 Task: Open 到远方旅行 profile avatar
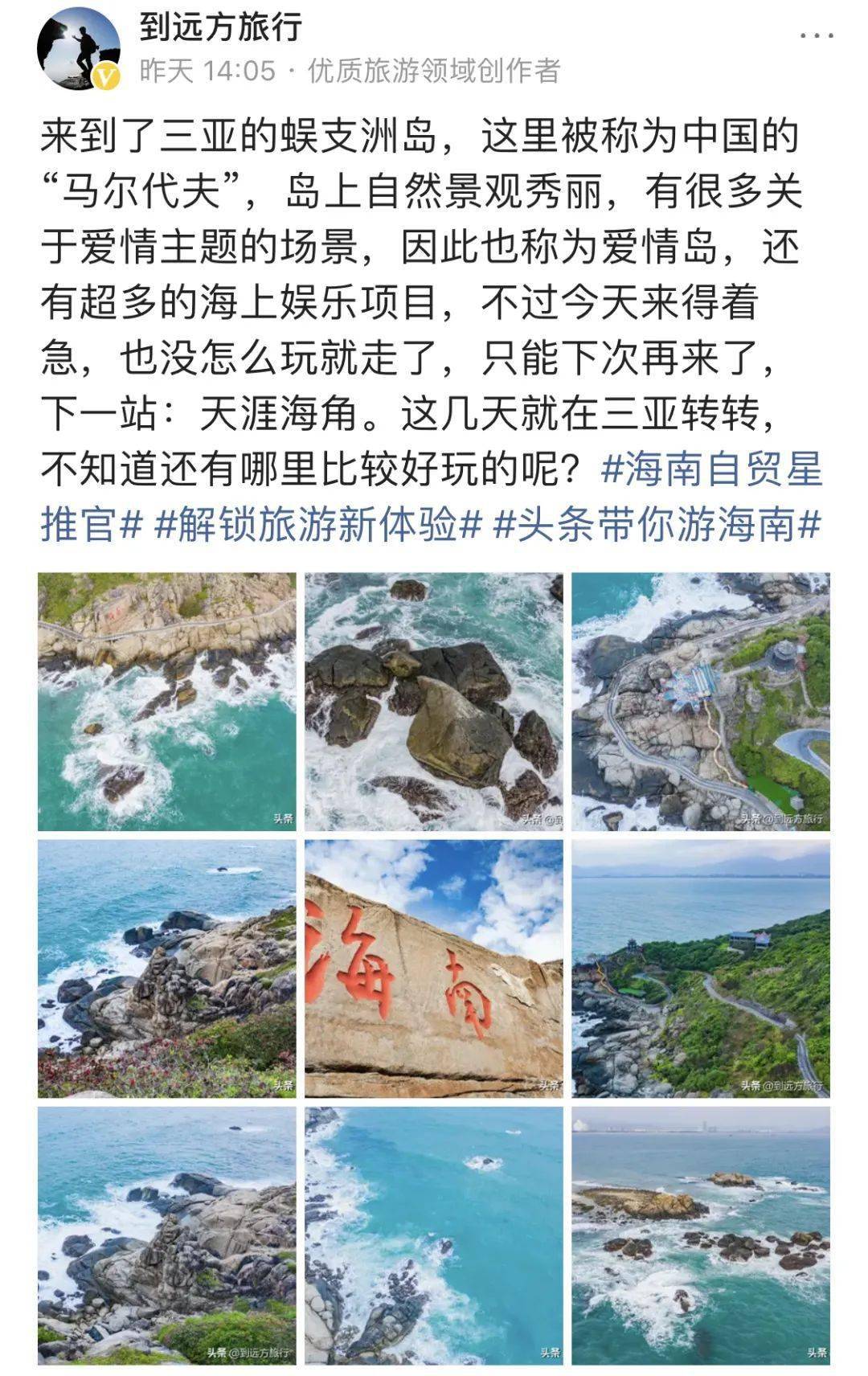coord(79,50)
